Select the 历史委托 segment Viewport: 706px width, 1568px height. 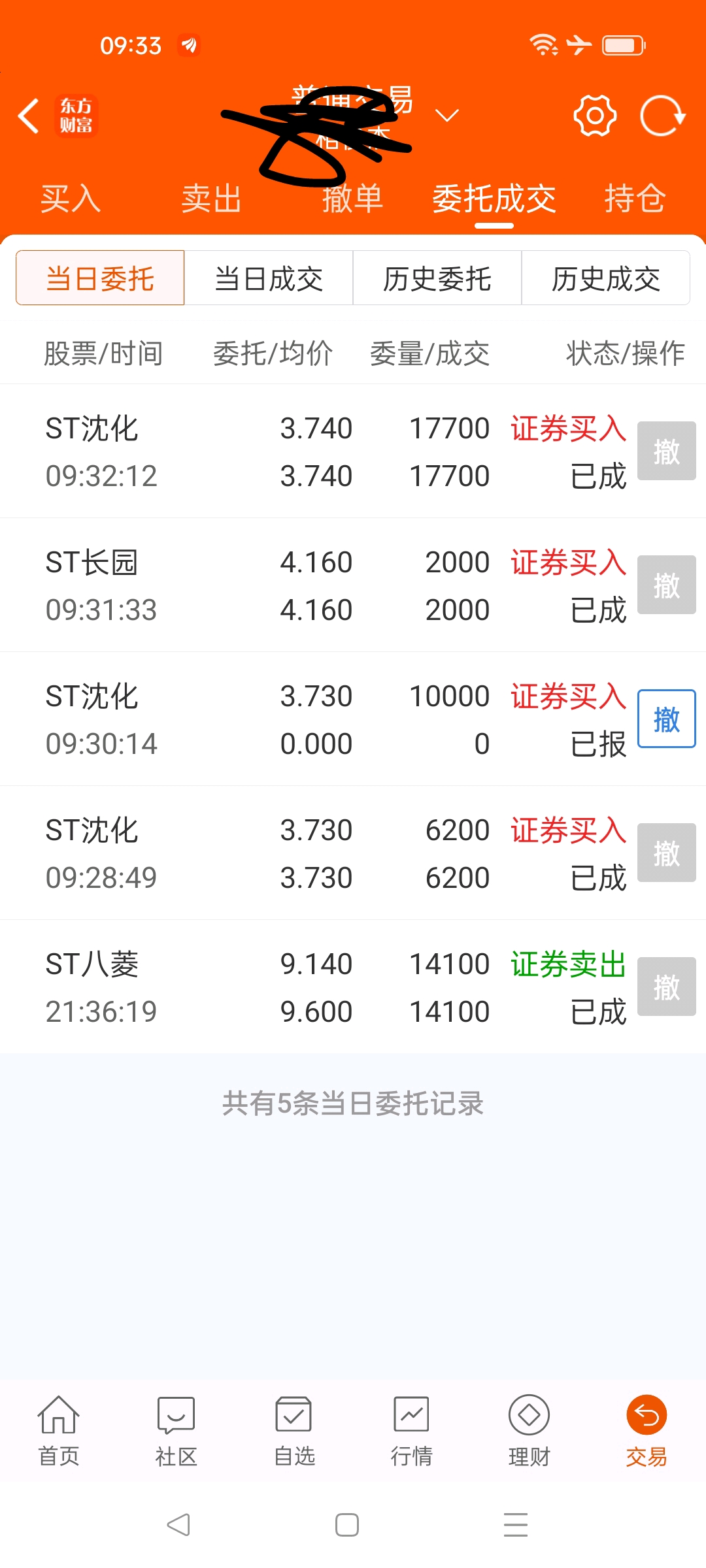tap(437, 278)
